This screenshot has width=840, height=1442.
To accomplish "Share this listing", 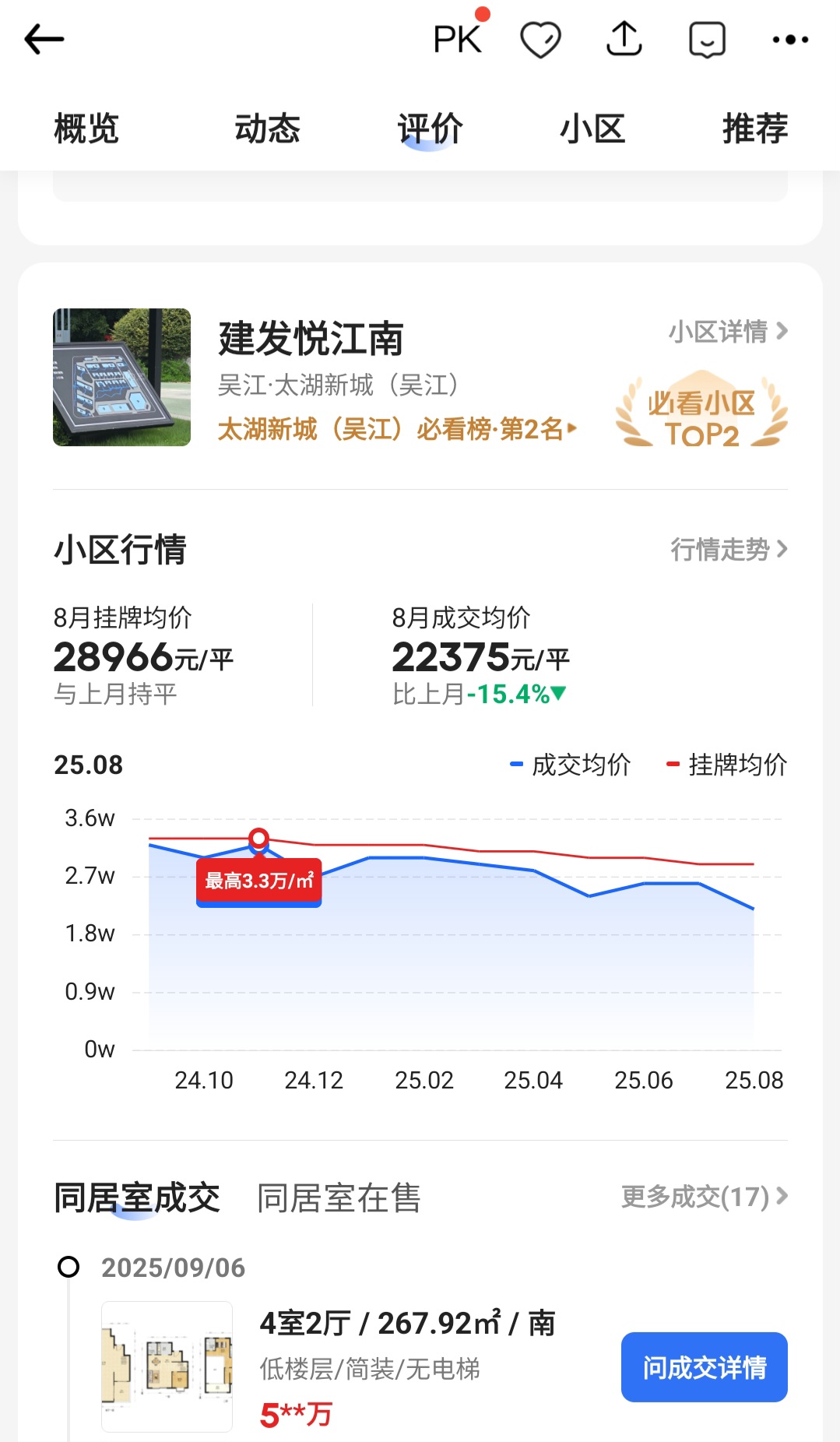I will tap(624, 39).
